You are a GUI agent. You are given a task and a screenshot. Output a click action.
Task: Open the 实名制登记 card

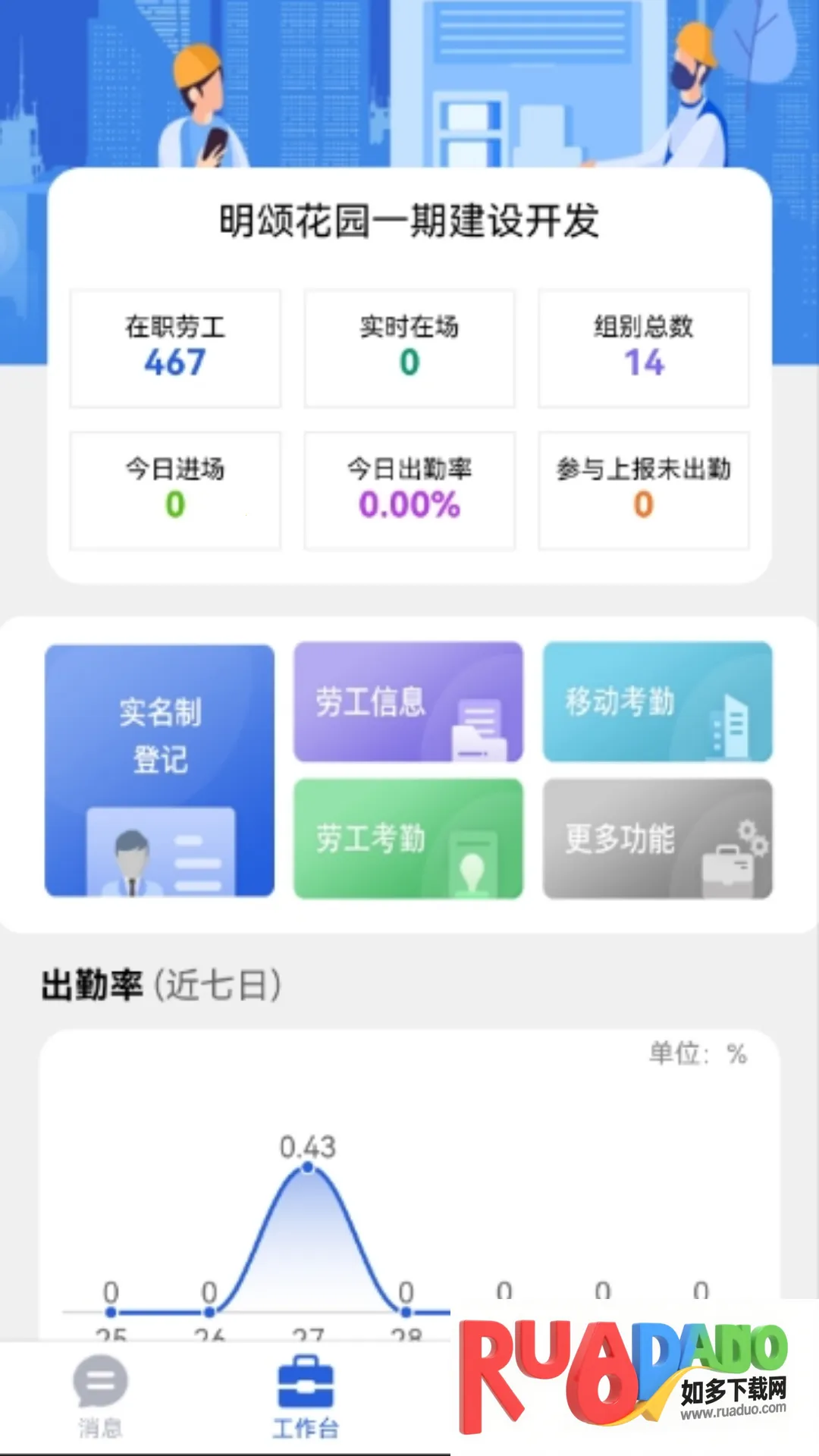[159, 770]
